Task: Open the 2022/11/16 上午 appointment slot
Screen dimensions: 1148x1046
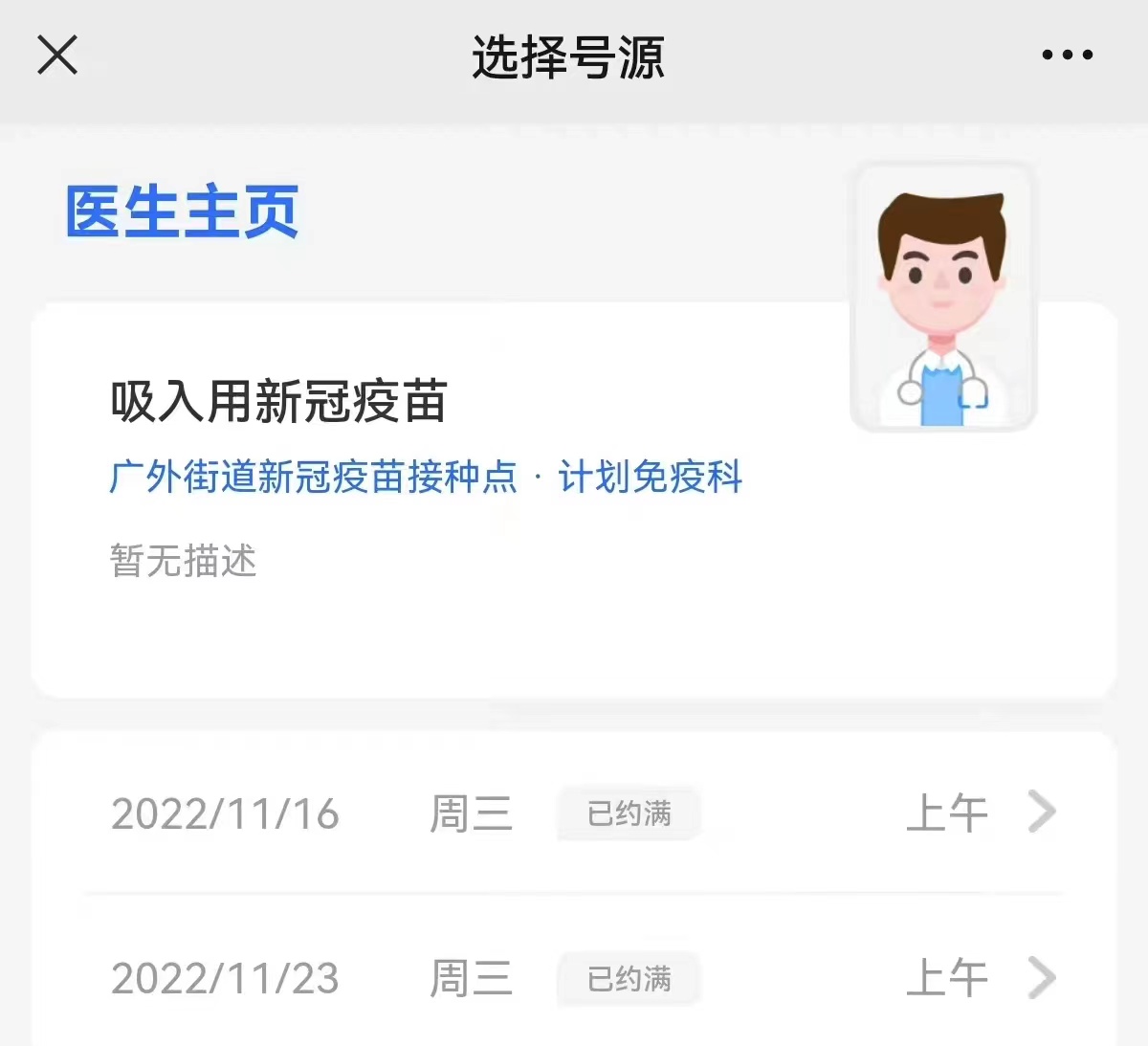Action: 1040,812
